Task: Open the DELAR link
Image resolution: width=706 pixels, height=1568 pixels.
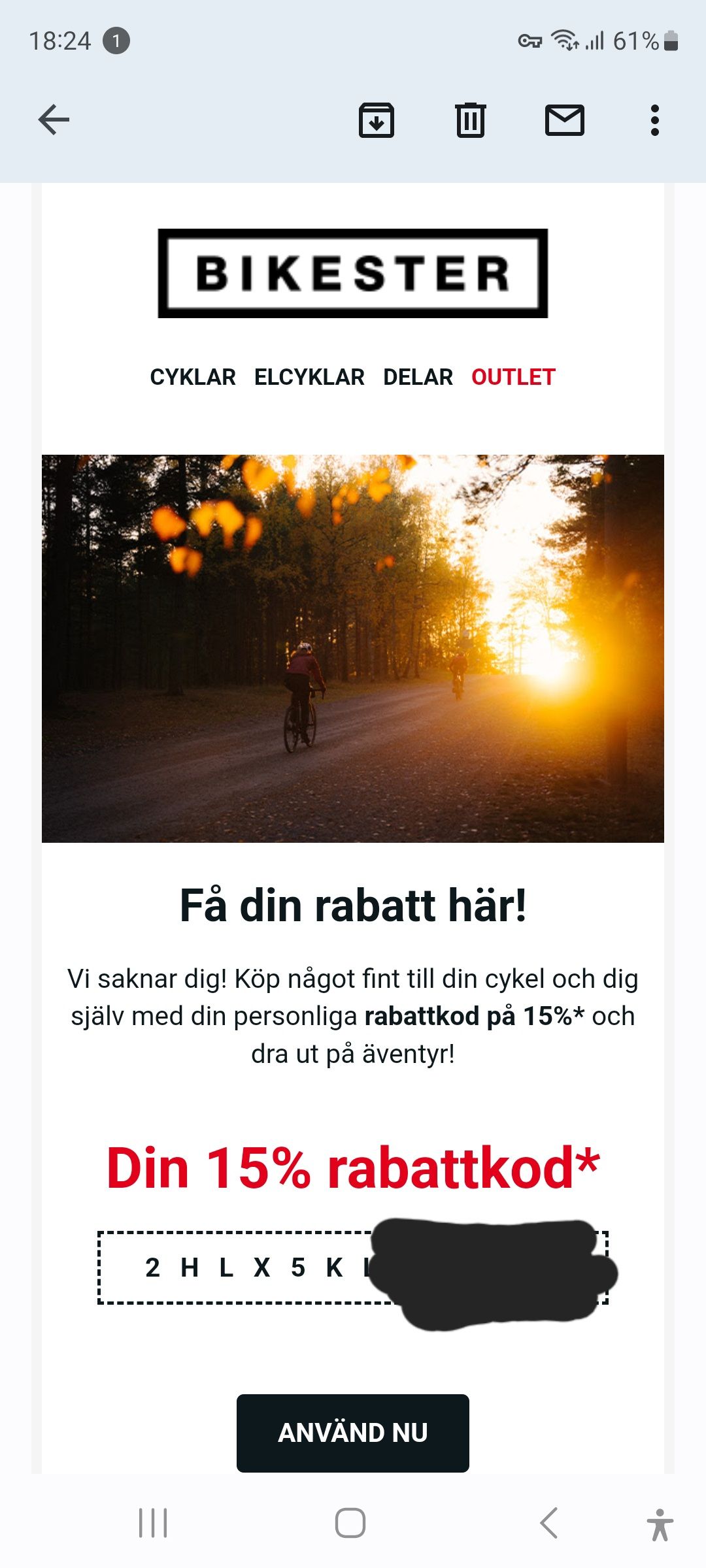Action: (418, 377)
